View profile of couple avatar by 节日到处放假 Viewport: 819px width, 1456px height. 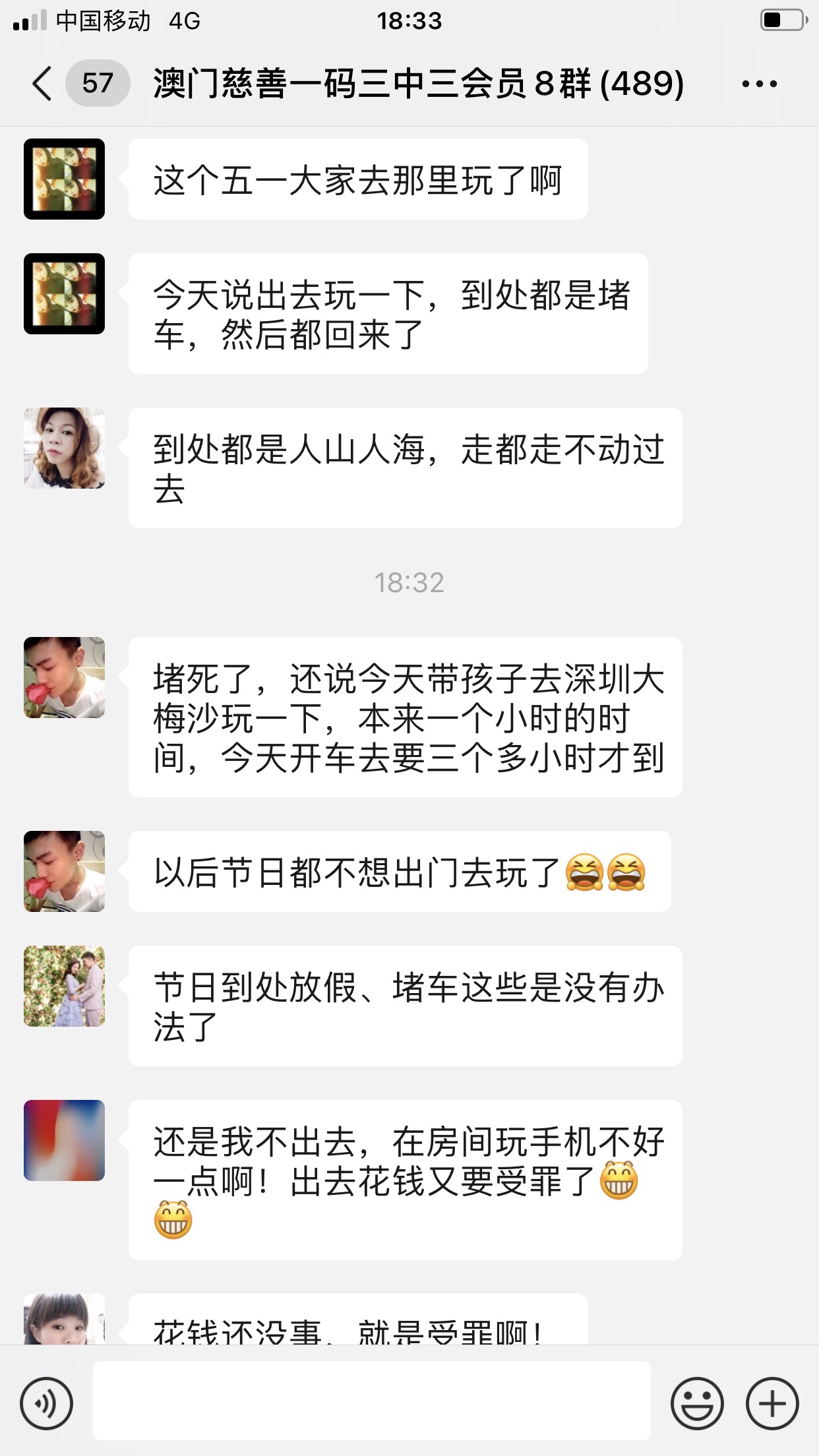coord(64,986)
